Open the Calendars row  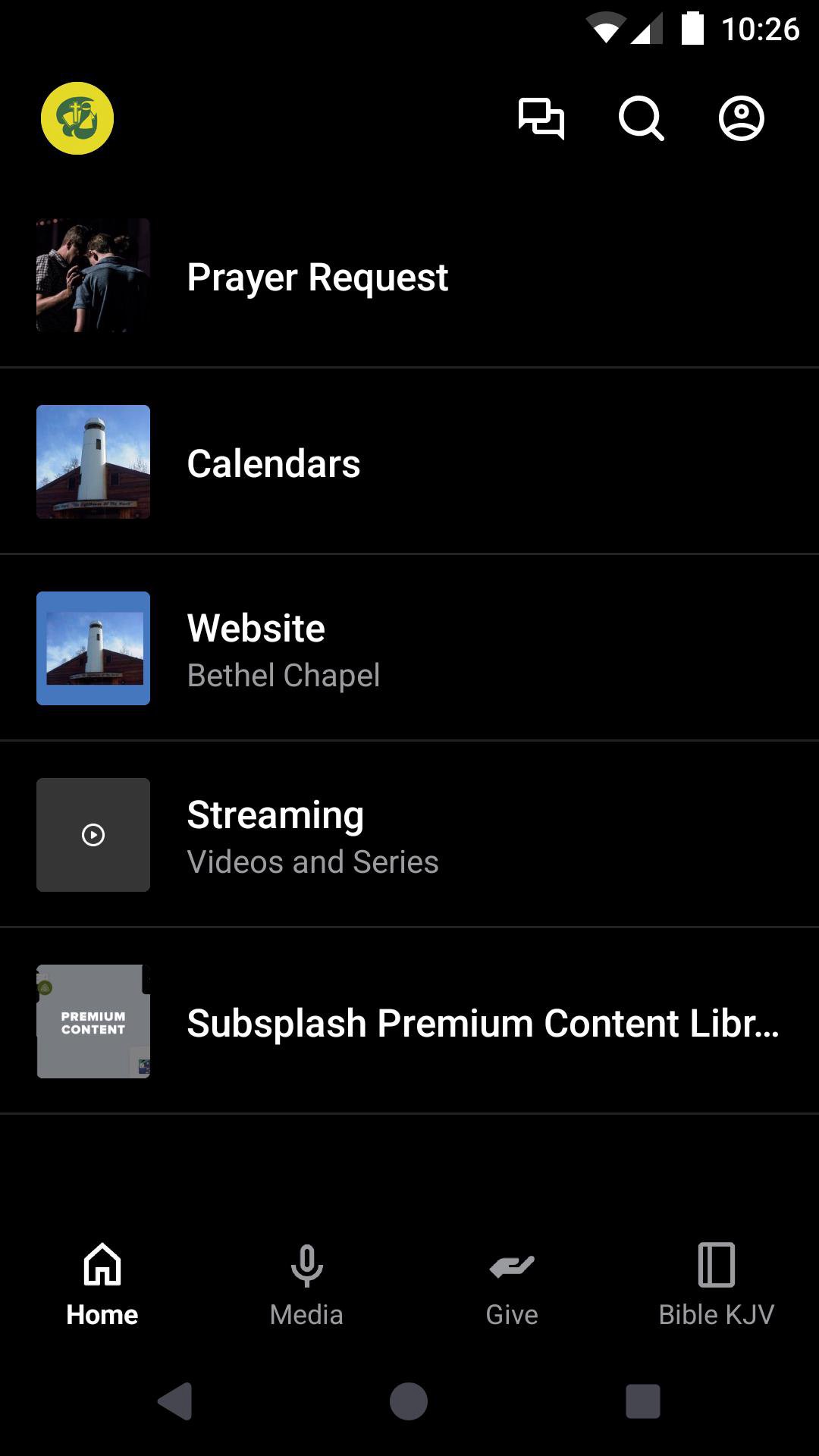[409, 463]
